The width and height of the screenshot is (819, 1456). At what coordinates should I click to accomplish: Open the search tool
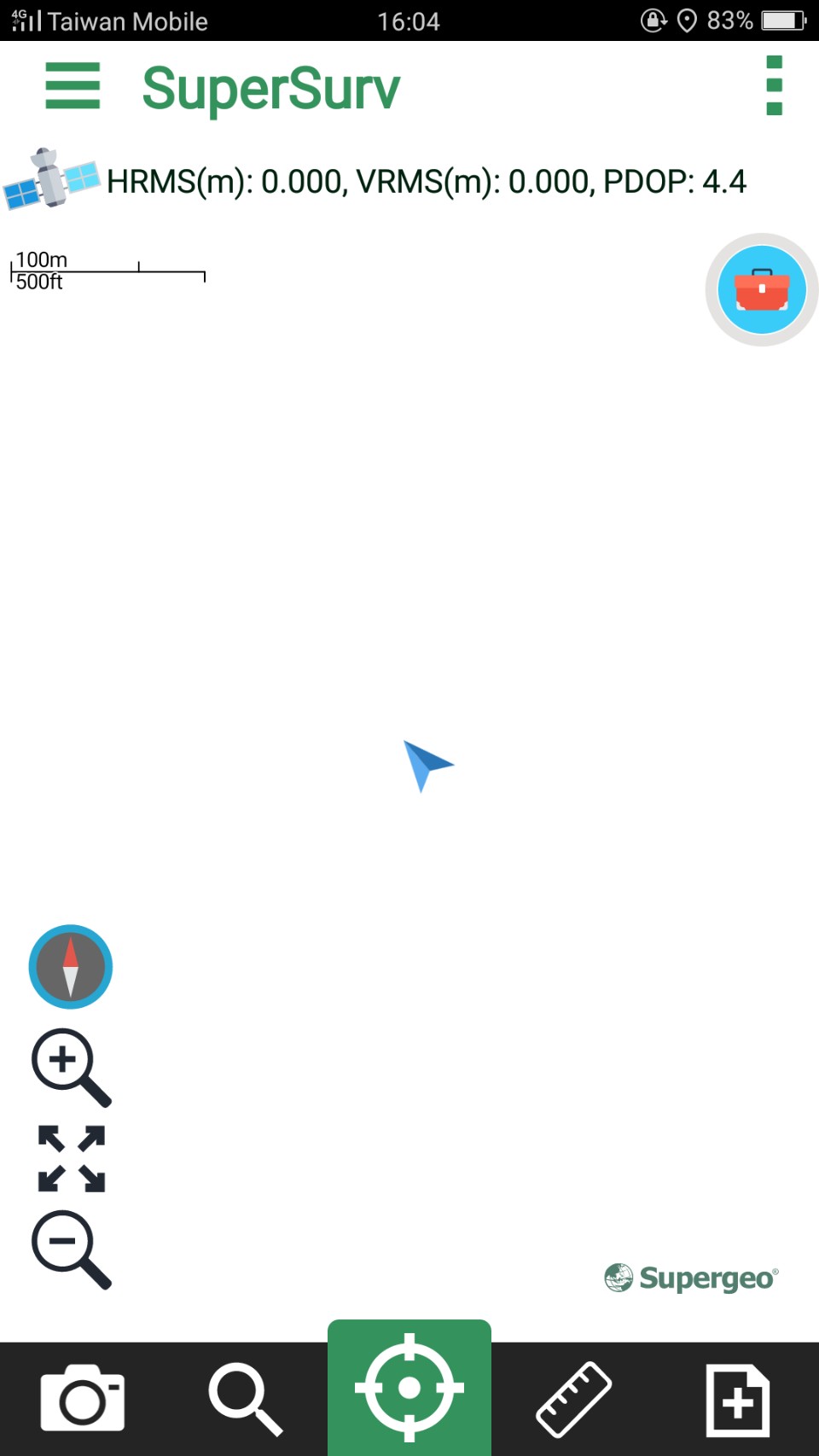tap(246, 1400)
